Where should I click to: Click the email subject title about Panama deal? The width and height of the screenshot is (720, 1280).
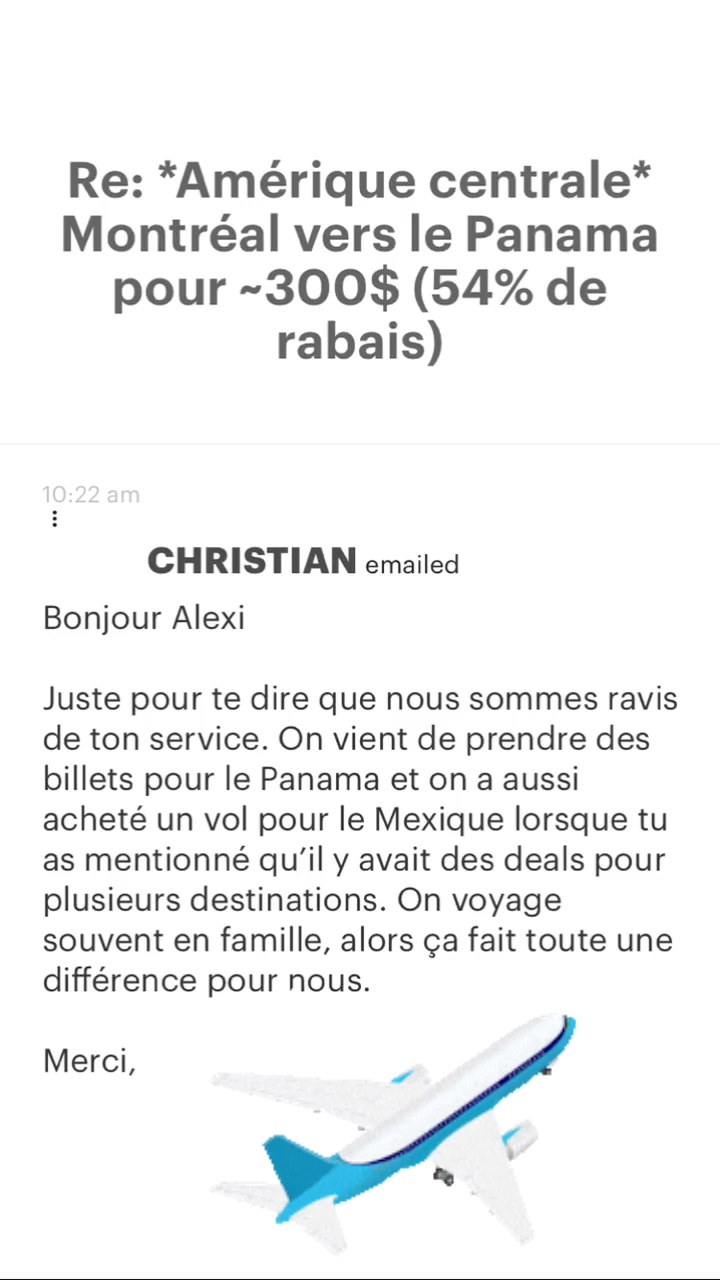(x=360, y=260)
